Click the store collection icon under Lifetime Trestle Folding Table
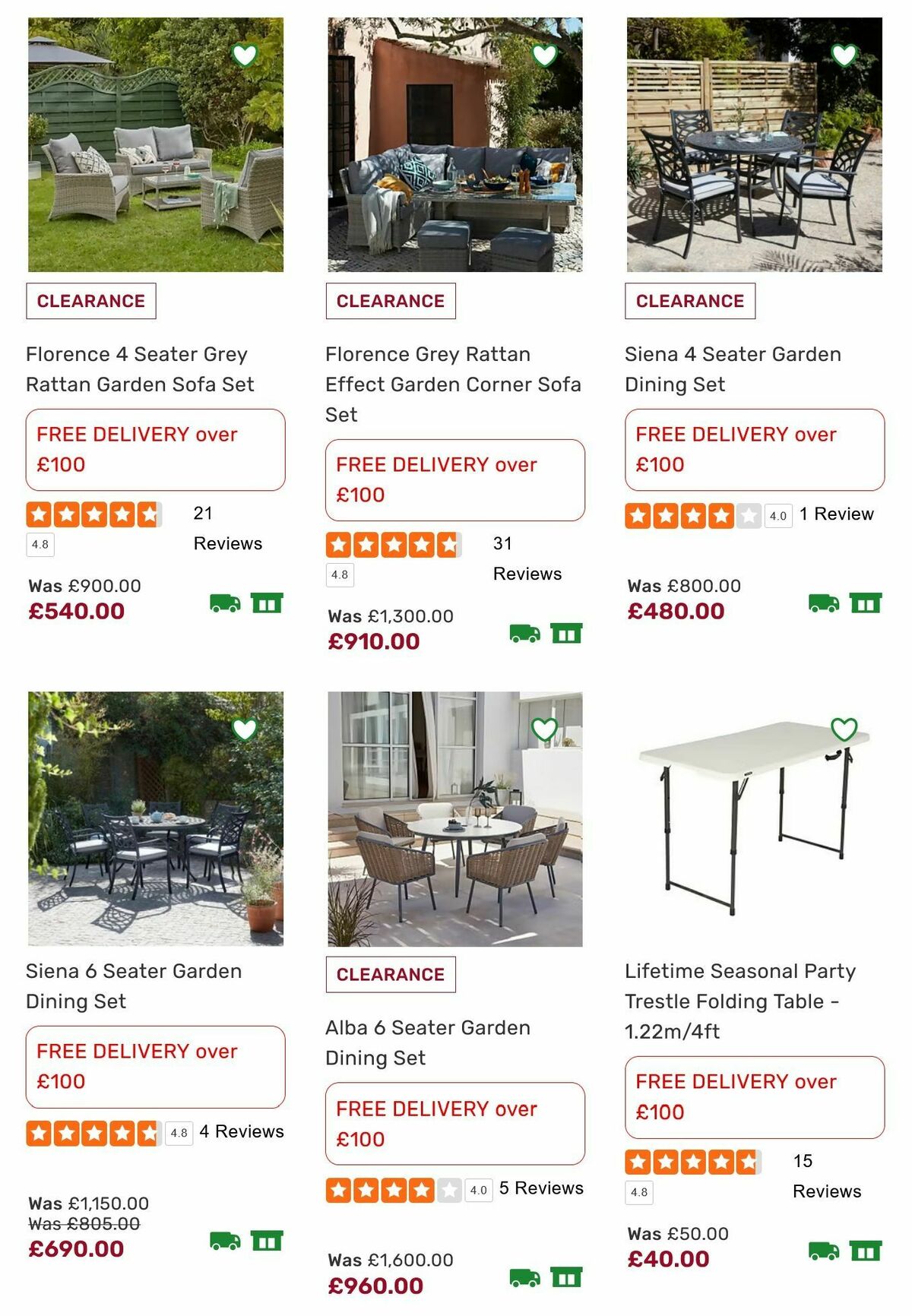Viewport: 912px width, 1316px height. [x=866, y=1251]
